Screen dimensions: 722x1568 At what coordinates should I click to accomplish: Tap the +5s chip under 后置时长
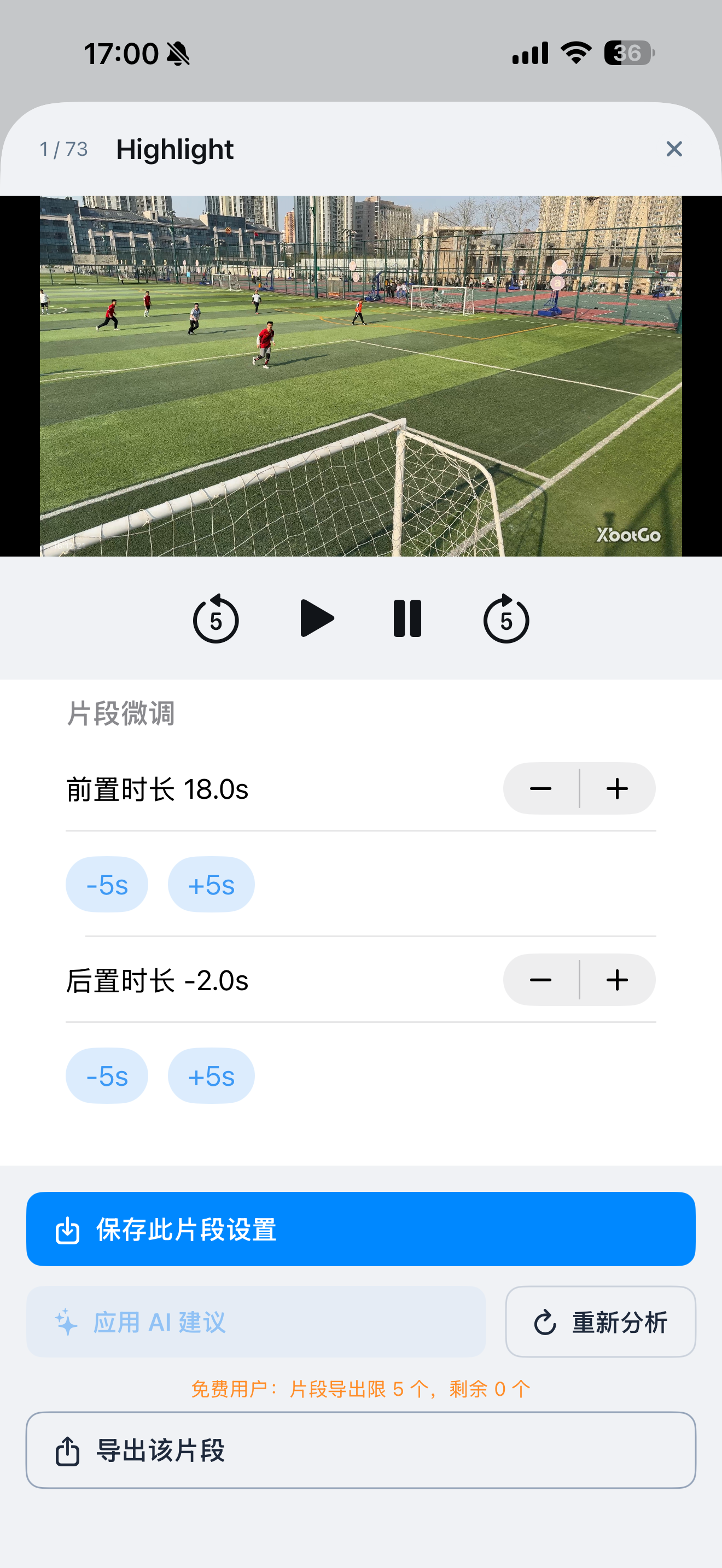[211, 1075]
